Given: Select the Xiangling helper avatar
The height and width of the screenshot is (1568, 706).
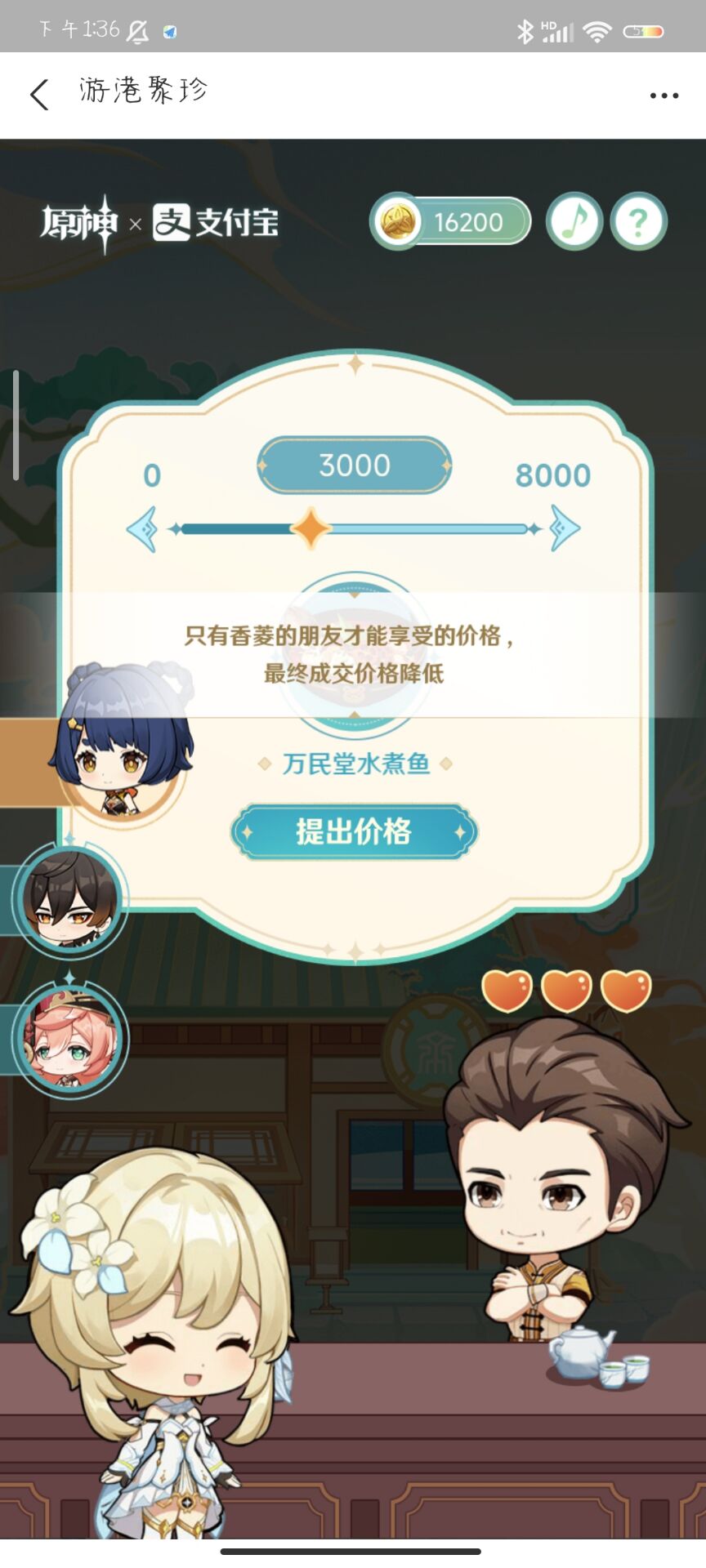Looking at the screenshot, I should click(x=119, y=743).
